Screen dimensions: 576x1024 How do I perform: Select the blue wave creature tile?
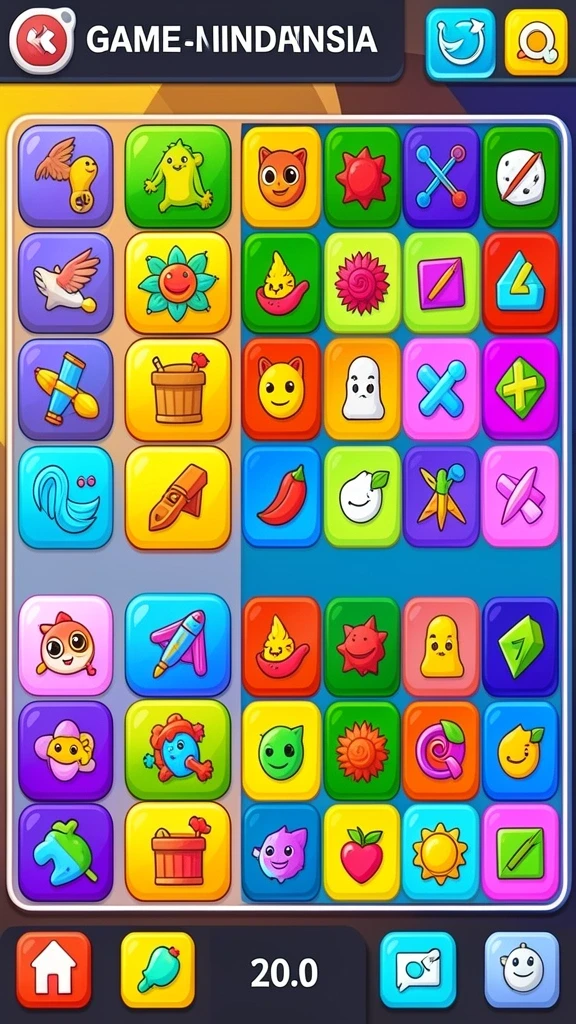click(x=65, y=497)
